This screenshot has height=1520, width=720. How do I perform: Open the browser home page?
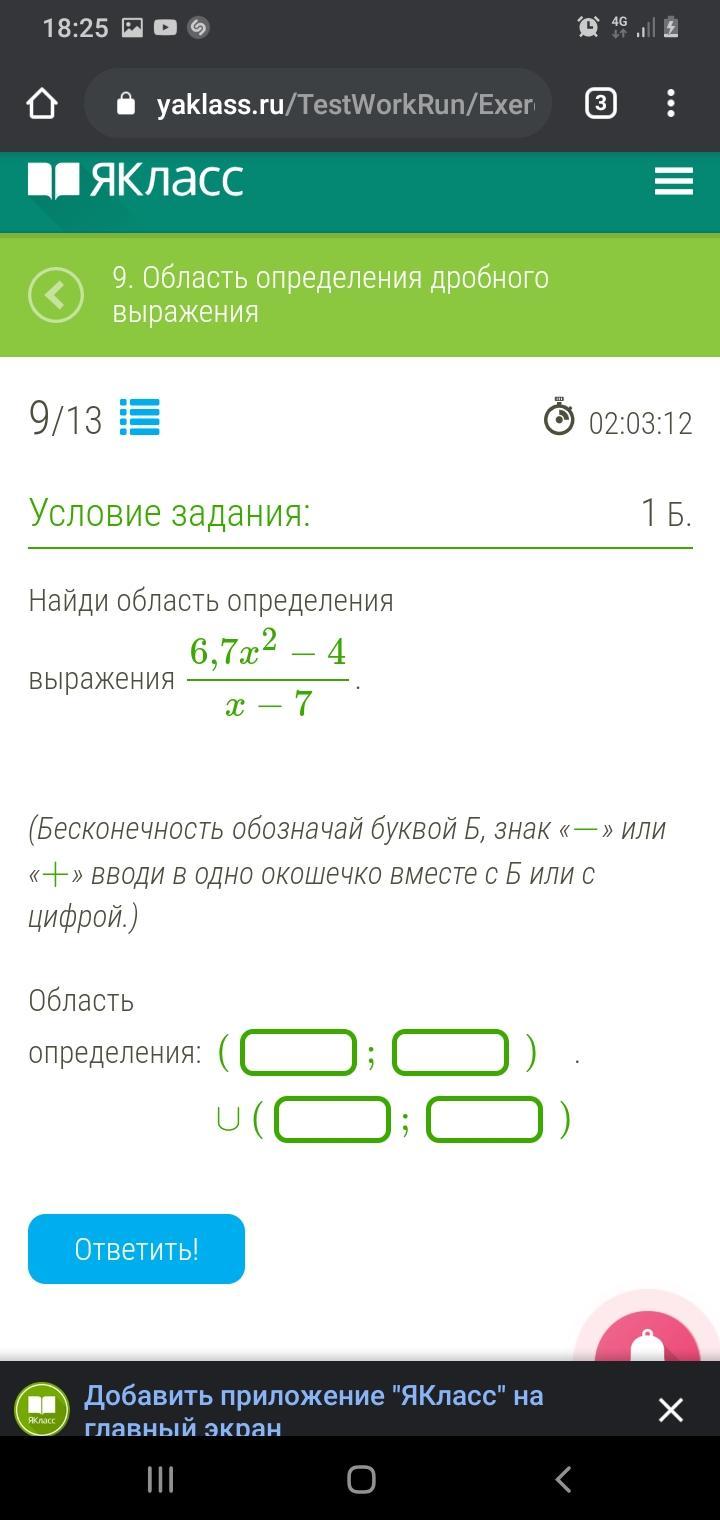pyautogui.click(x=42, y=104)
